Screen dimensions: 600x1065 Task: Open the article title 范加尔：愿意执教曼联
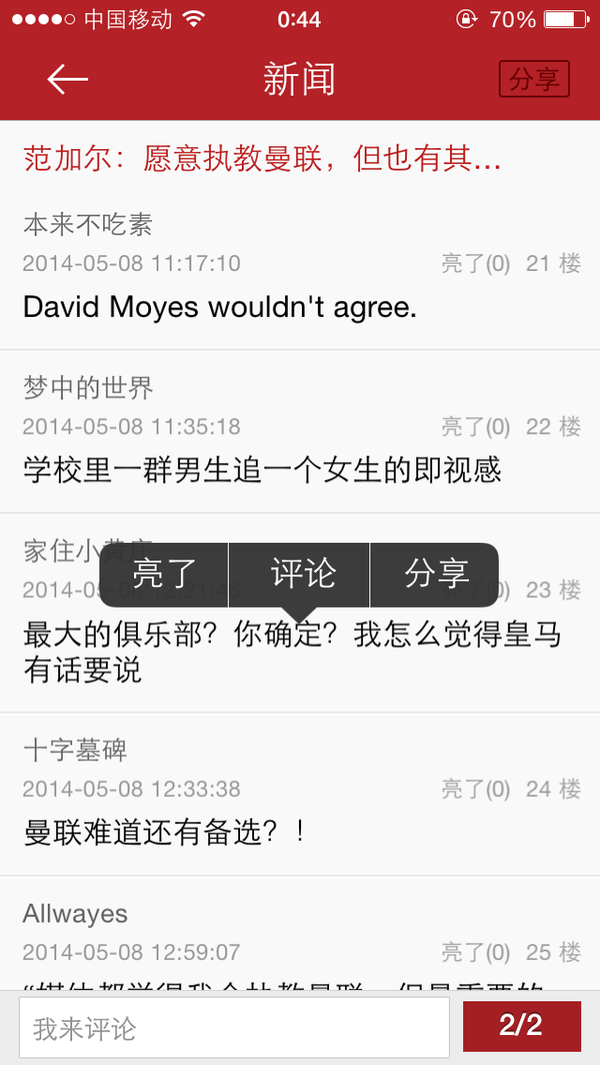pos(262,159)
